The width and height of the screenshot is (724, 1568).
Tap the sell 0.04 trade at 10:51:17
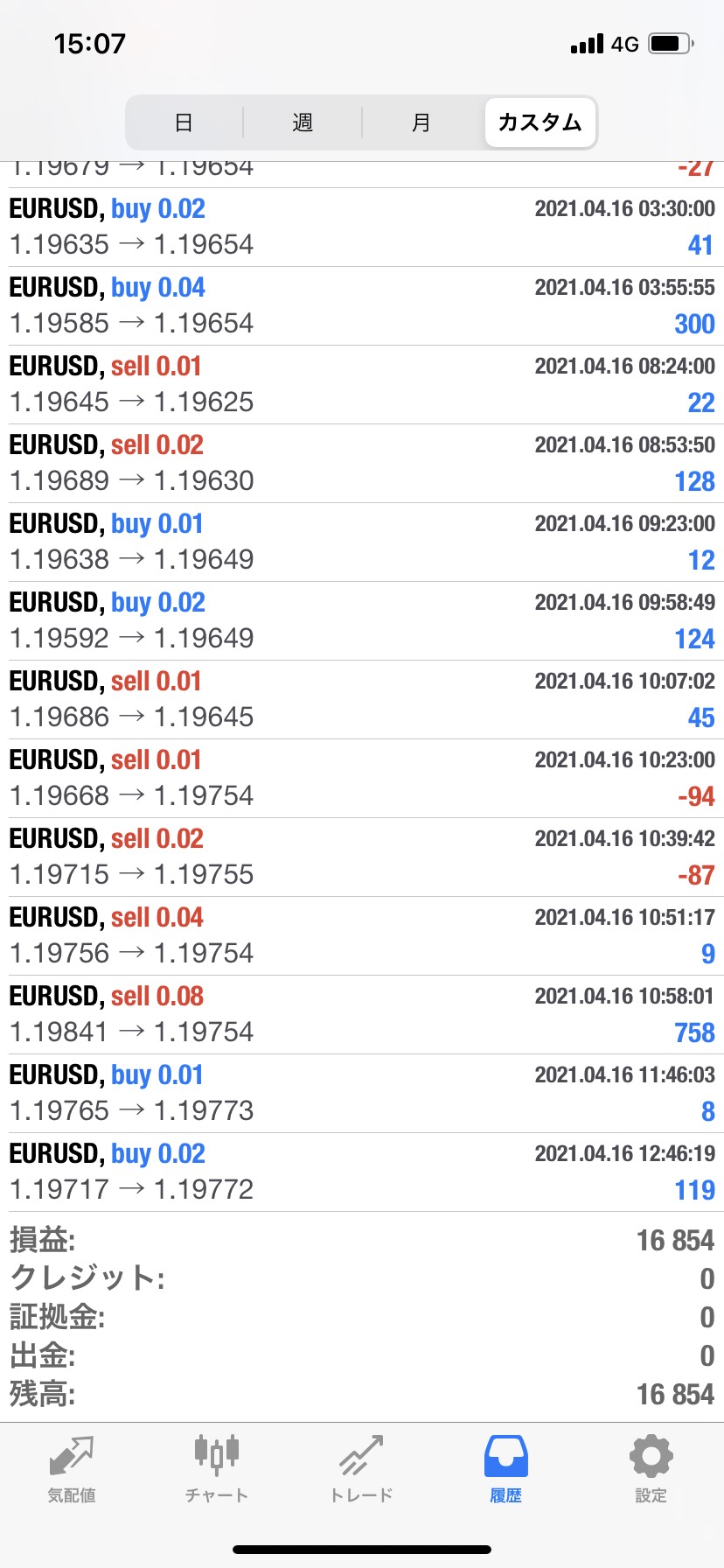point(362,936)
